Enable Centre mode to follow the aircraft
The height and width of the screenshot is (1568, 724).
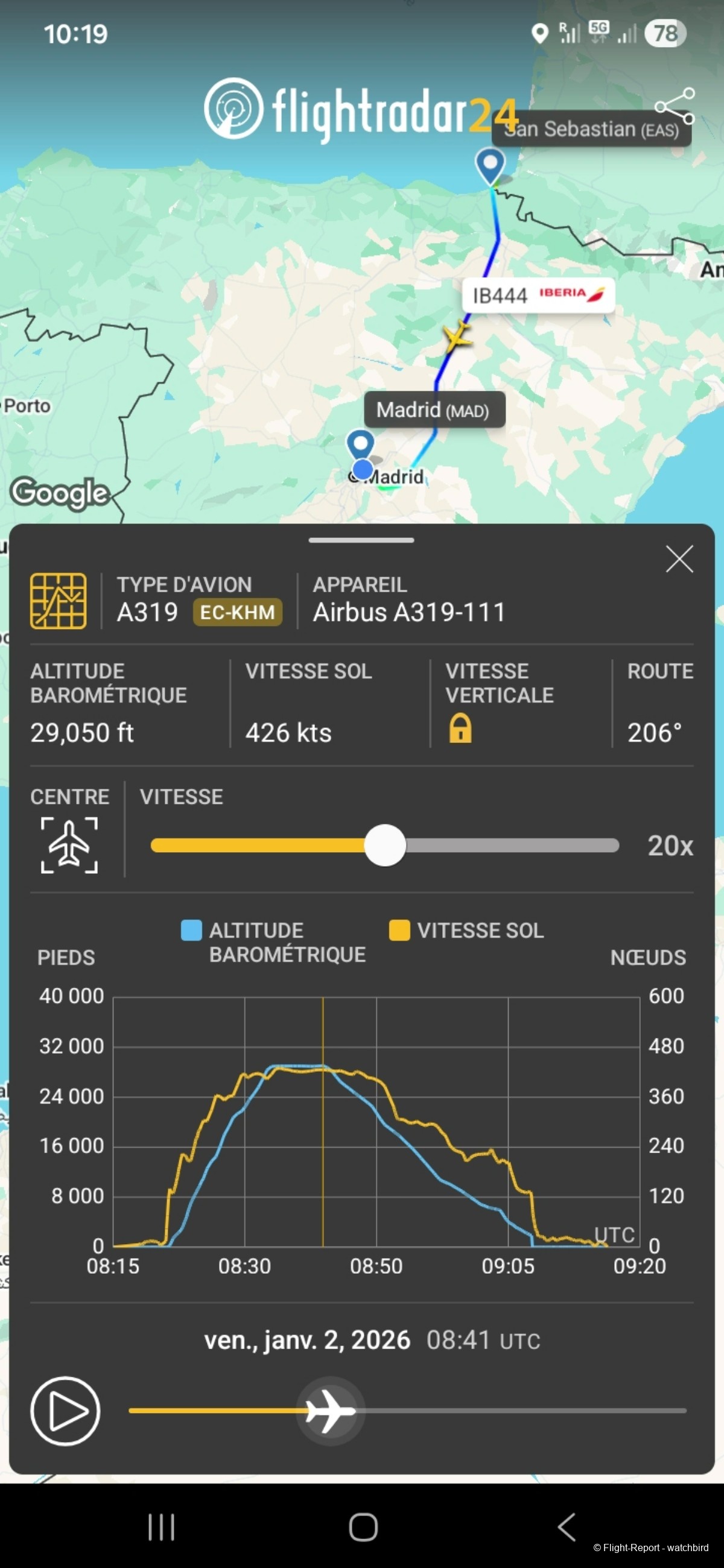click(69, 846)
